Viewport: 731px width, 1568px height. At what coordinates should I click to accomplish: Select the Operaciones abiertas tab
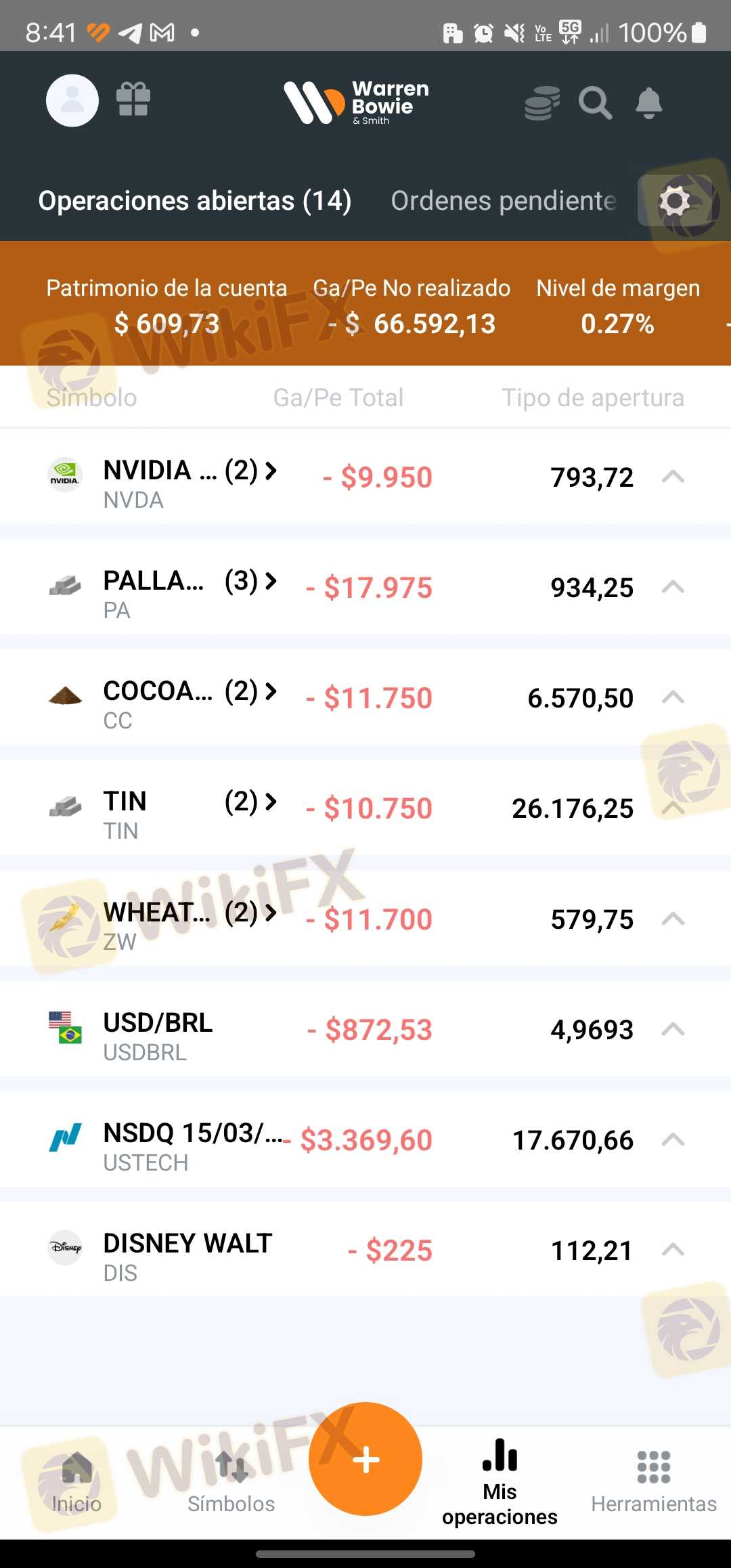click(x=195, y=200)
